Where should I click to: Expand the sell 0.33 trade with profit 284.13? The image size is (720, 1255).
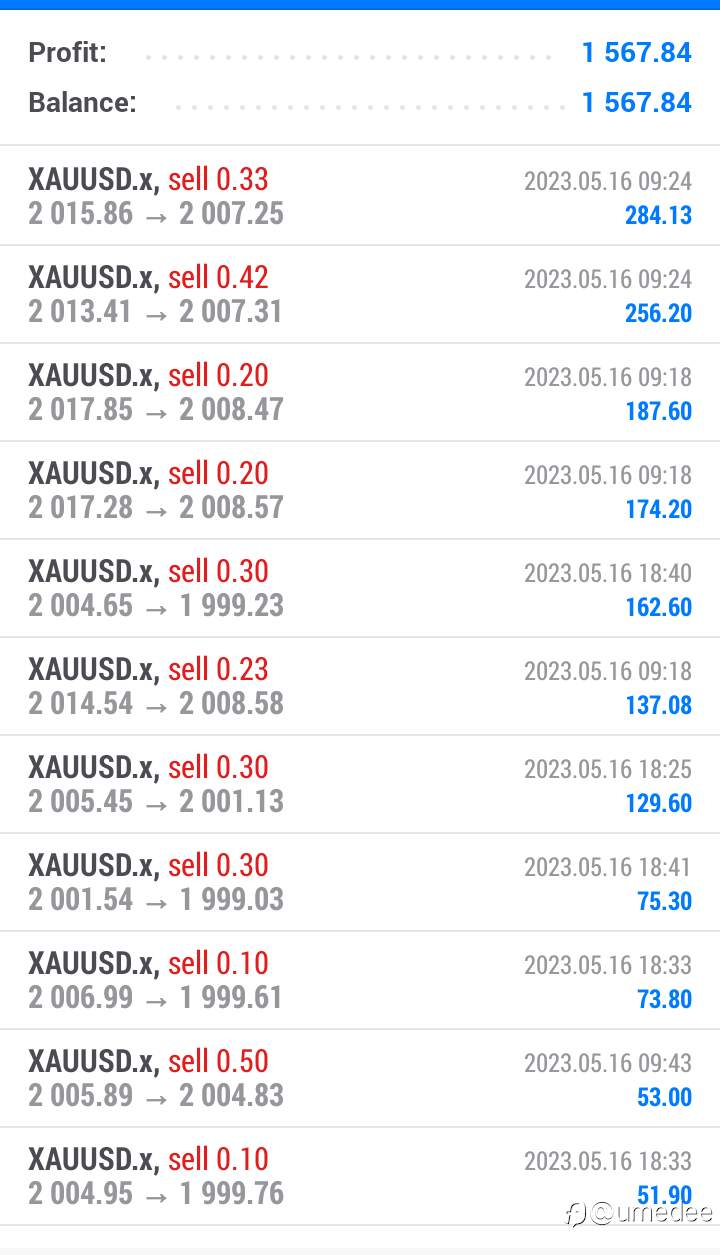pos(360,196)
